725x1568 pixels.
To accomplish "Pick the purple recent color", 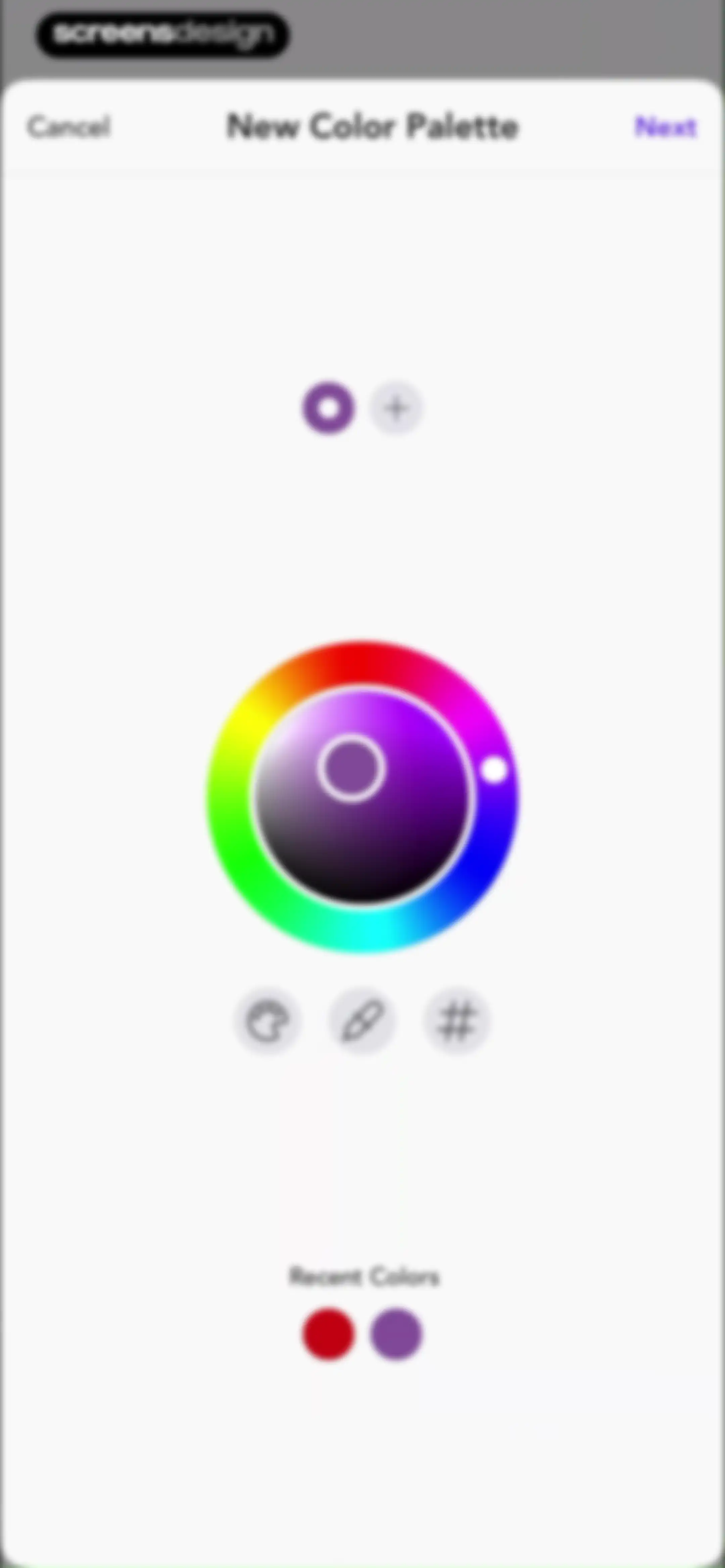I will pyautogui.click(x=396, y=1334).
